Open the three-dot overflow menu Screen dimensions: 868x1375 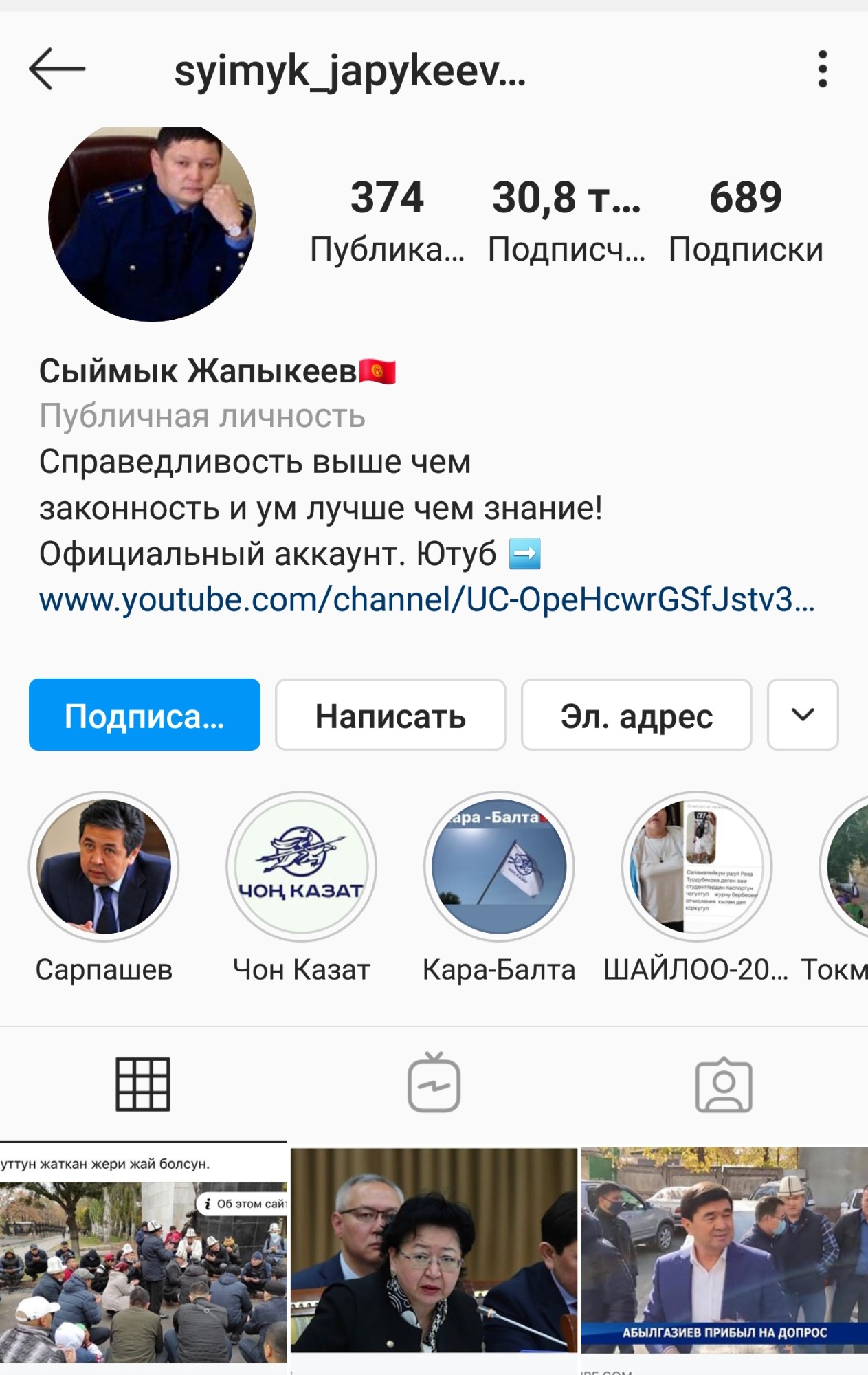pos(822,69)
